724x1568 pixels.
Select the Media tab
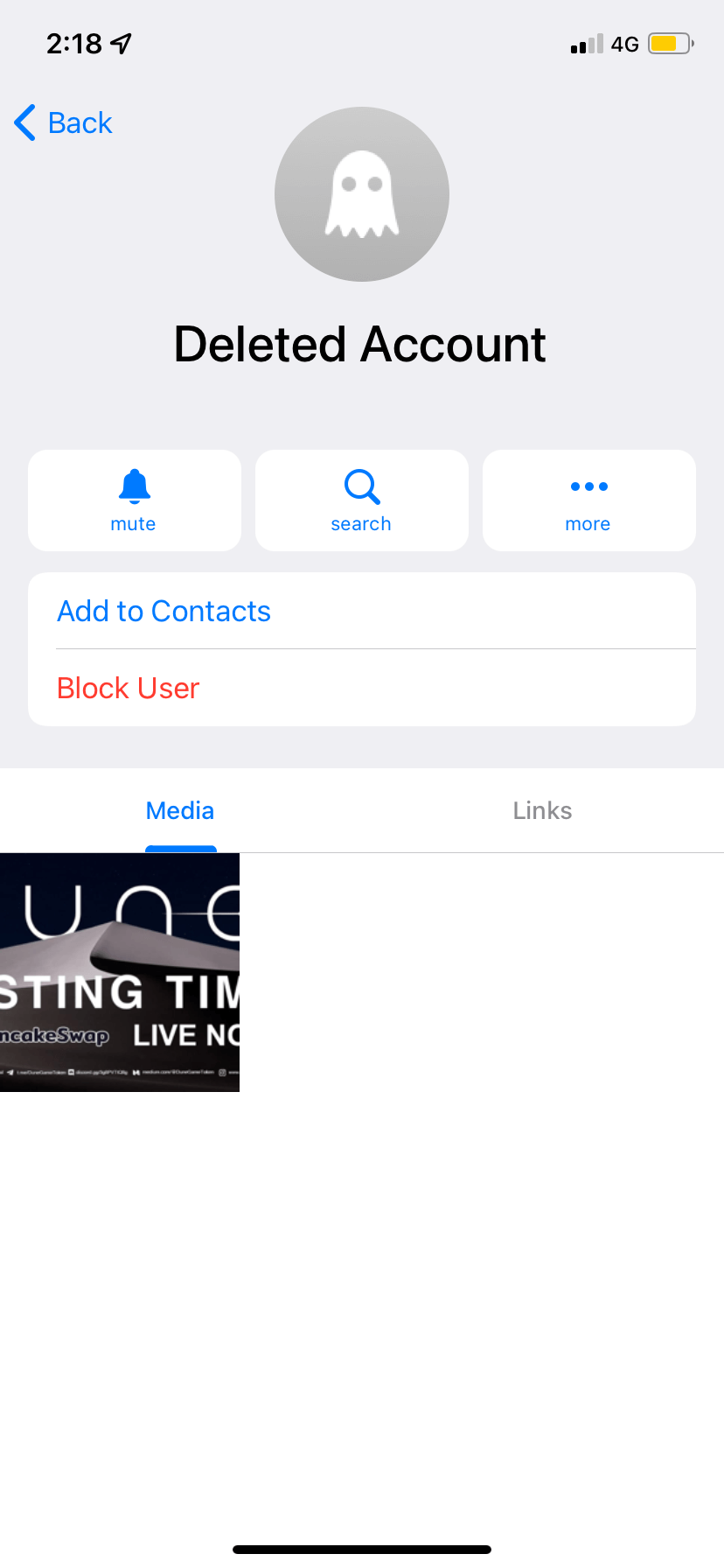pyautogui.click(x=180, y=810)
